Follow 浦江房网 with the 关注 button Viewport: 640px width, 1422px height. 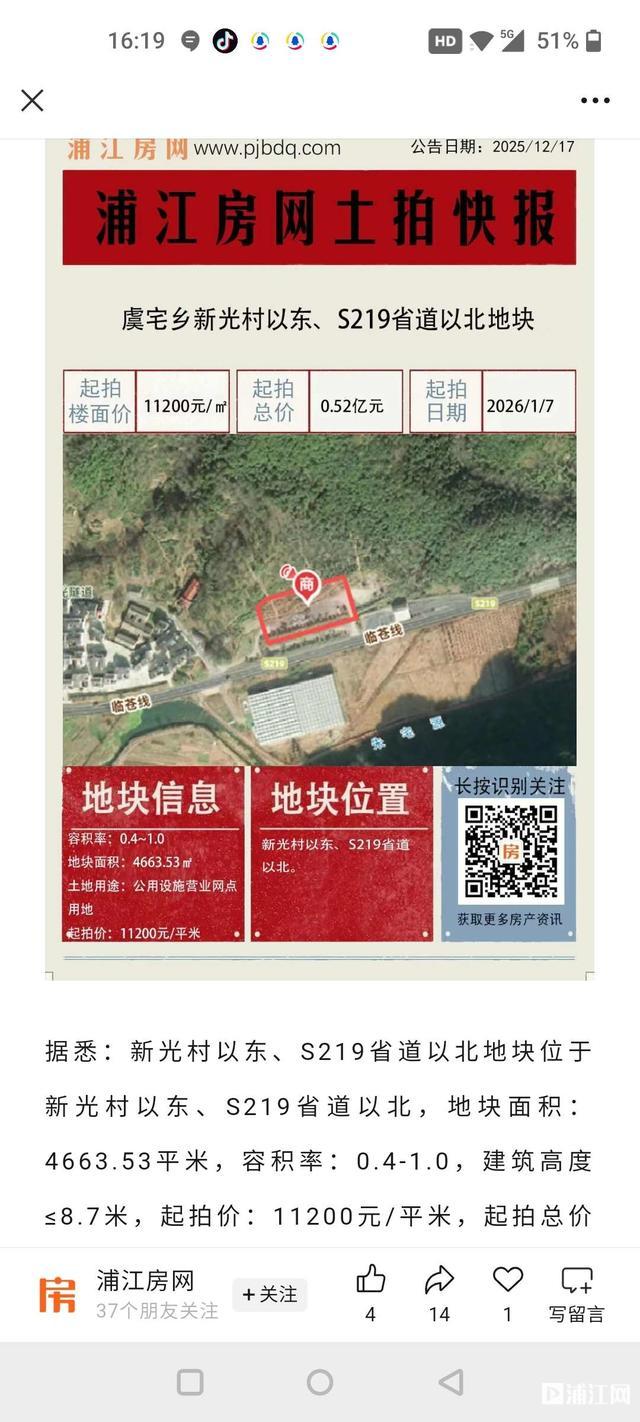tap(270, 1294)
